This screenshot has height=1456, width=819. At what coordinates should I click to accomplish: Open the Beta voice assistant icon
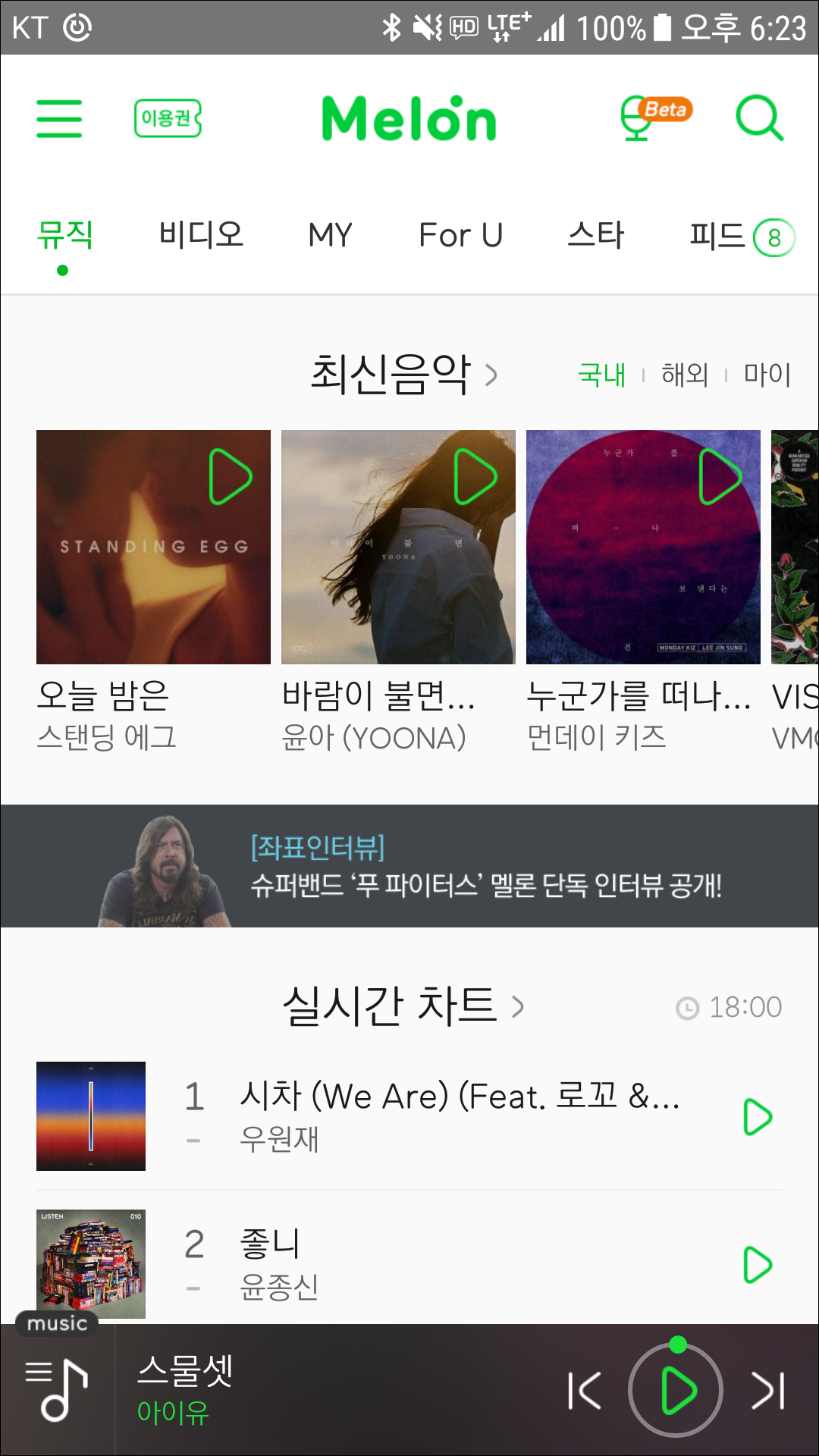click(x=655, y=118)
